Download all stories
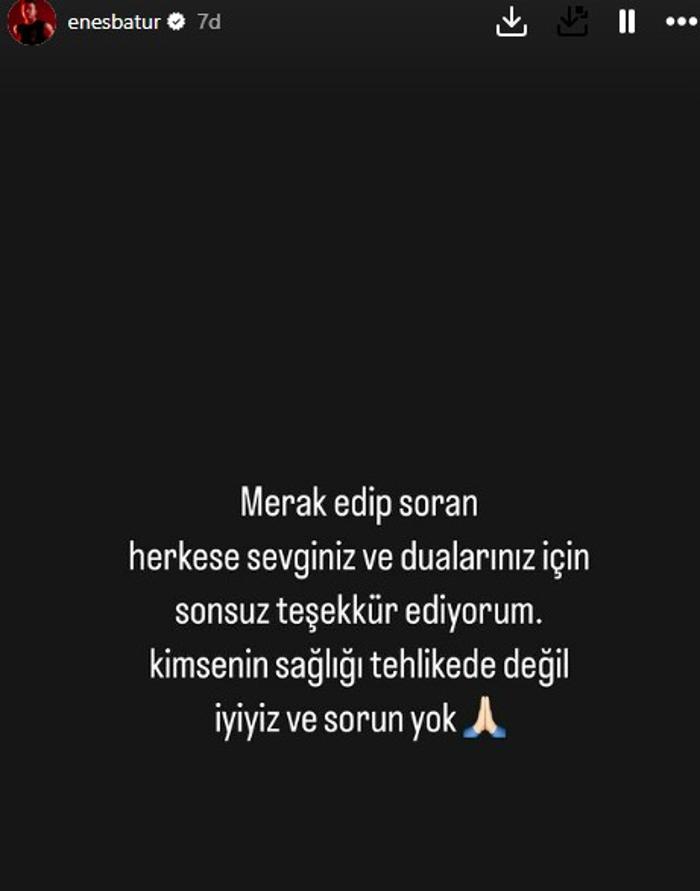 click(572, 22)
